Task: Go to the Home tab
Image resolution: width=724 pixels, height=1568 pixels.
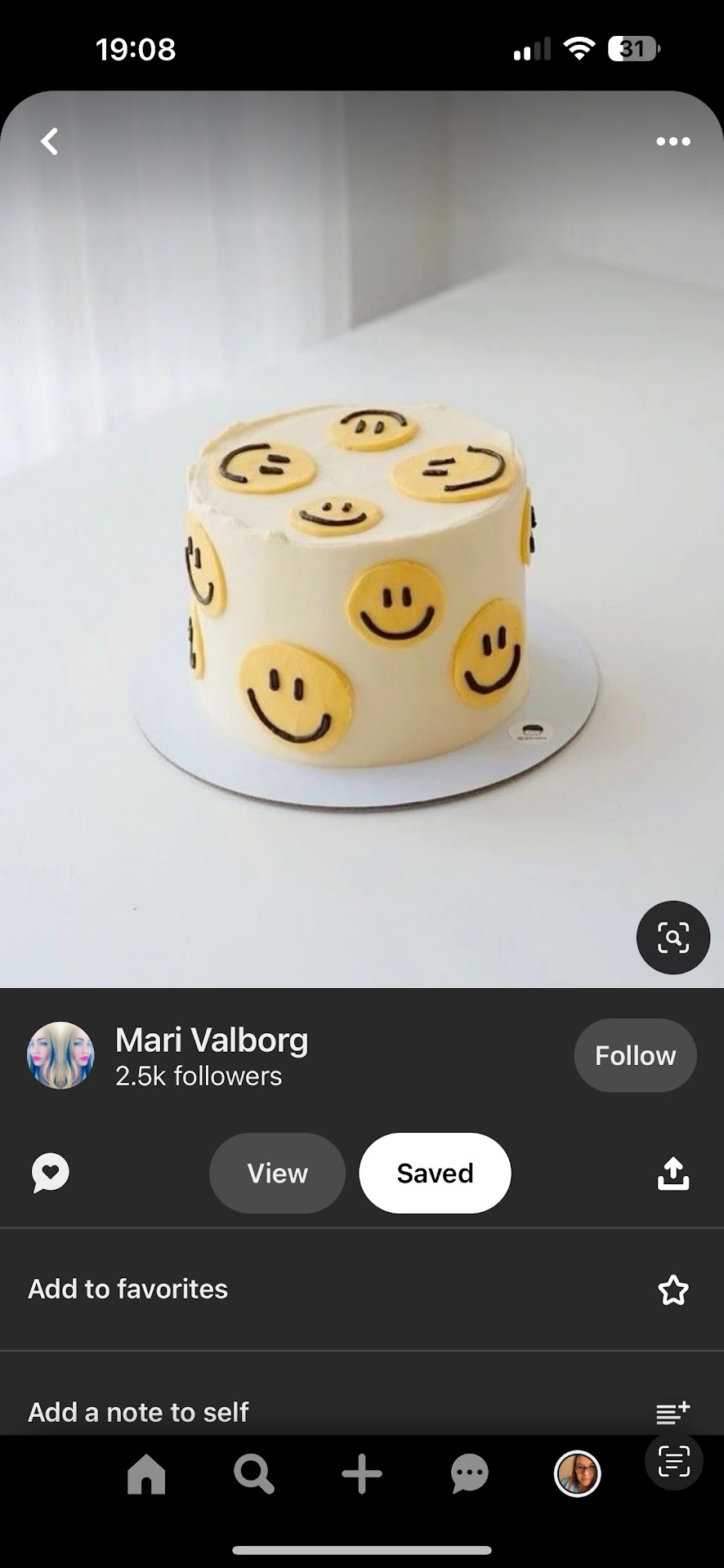Action: (x=146, y=1474)
